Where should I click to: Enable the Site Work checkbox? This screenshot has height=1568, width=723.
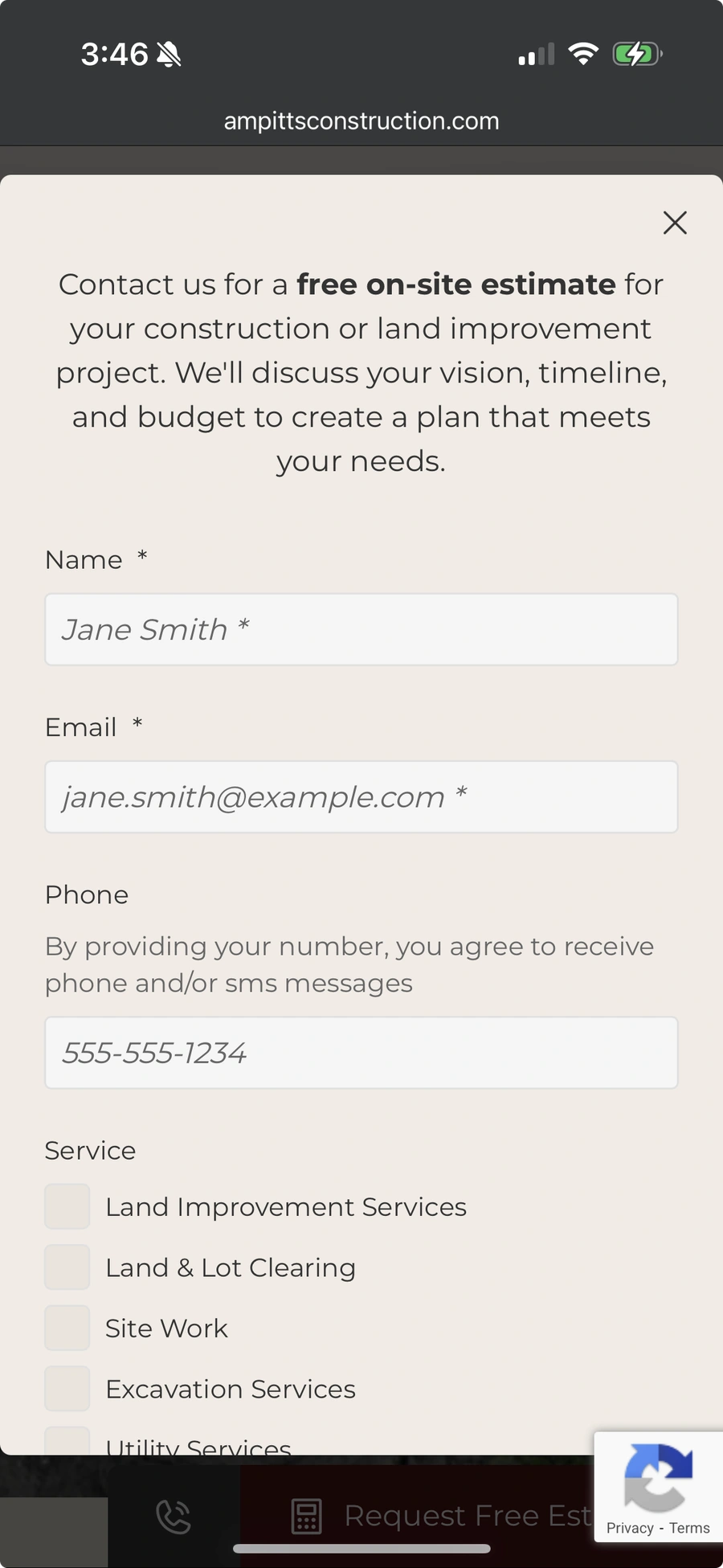(x=67, y=1328)
